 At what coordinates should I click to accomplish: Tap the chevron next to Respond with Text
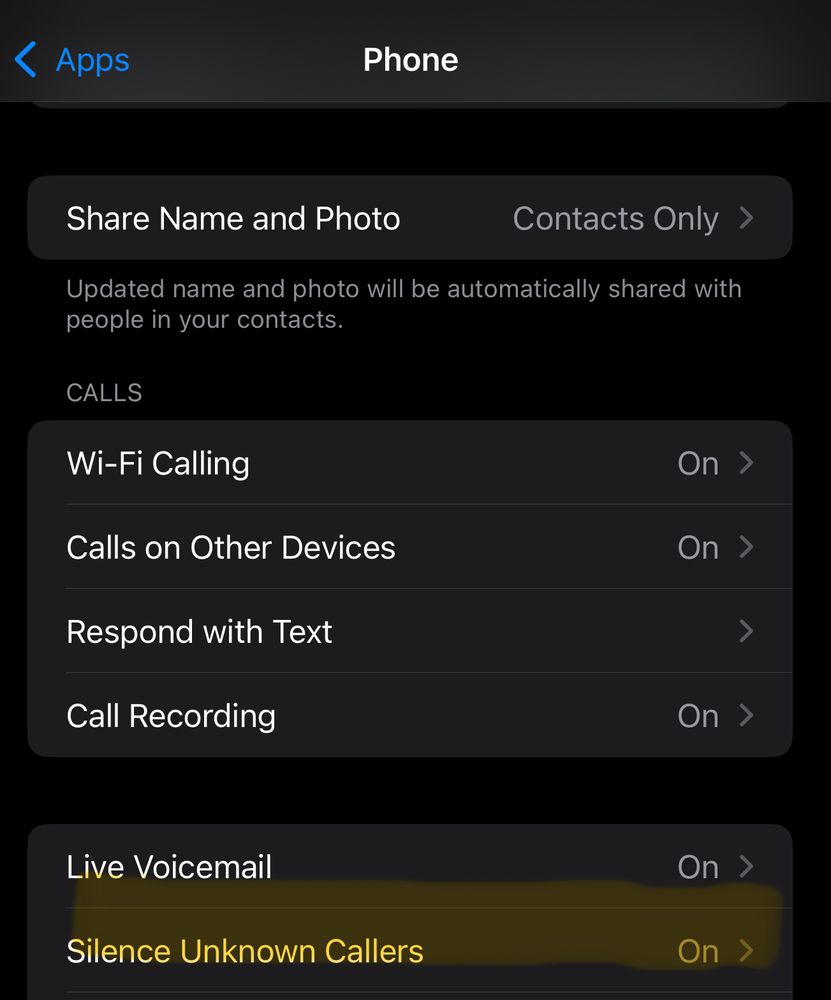[x=744, y=631]
